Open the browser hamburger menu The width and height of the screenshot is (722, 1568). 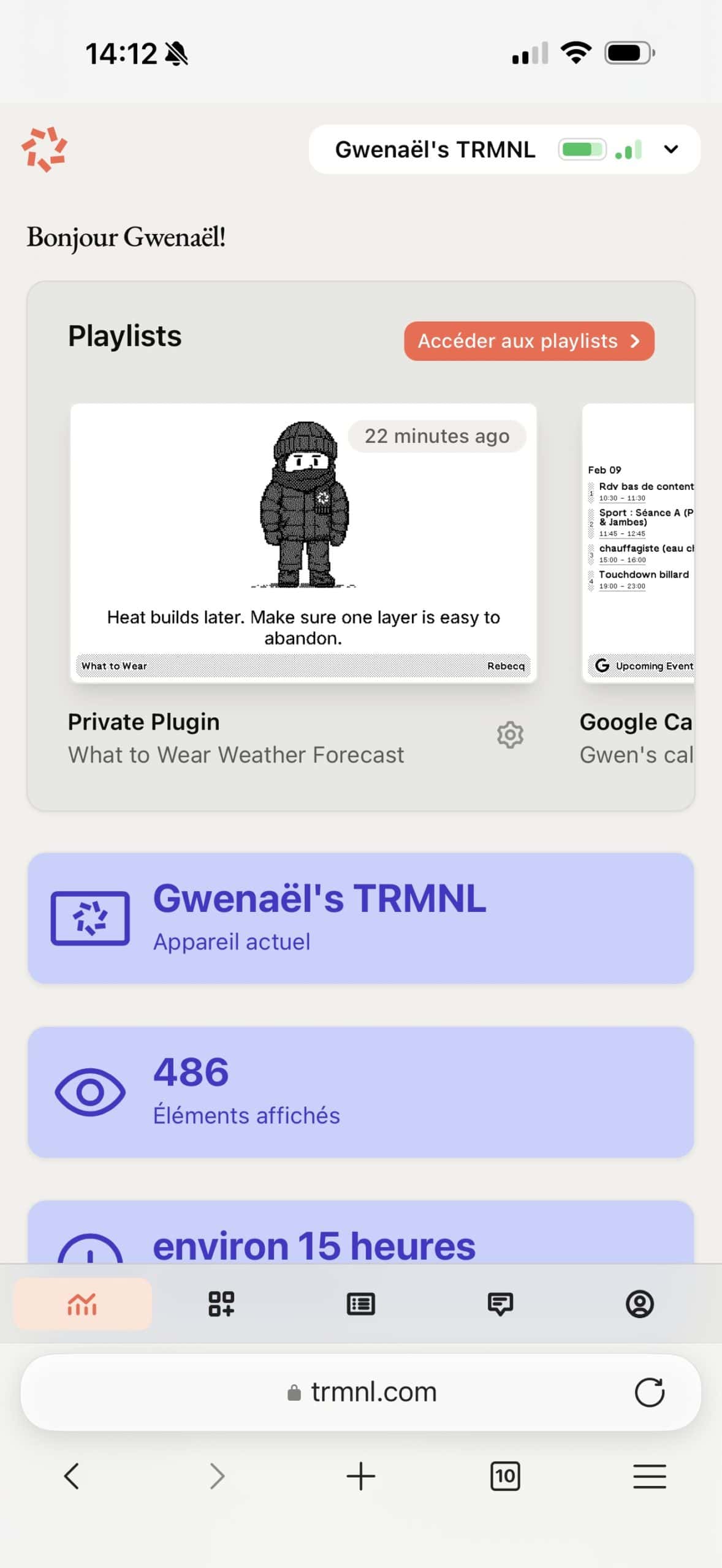tap(649, 1476)
